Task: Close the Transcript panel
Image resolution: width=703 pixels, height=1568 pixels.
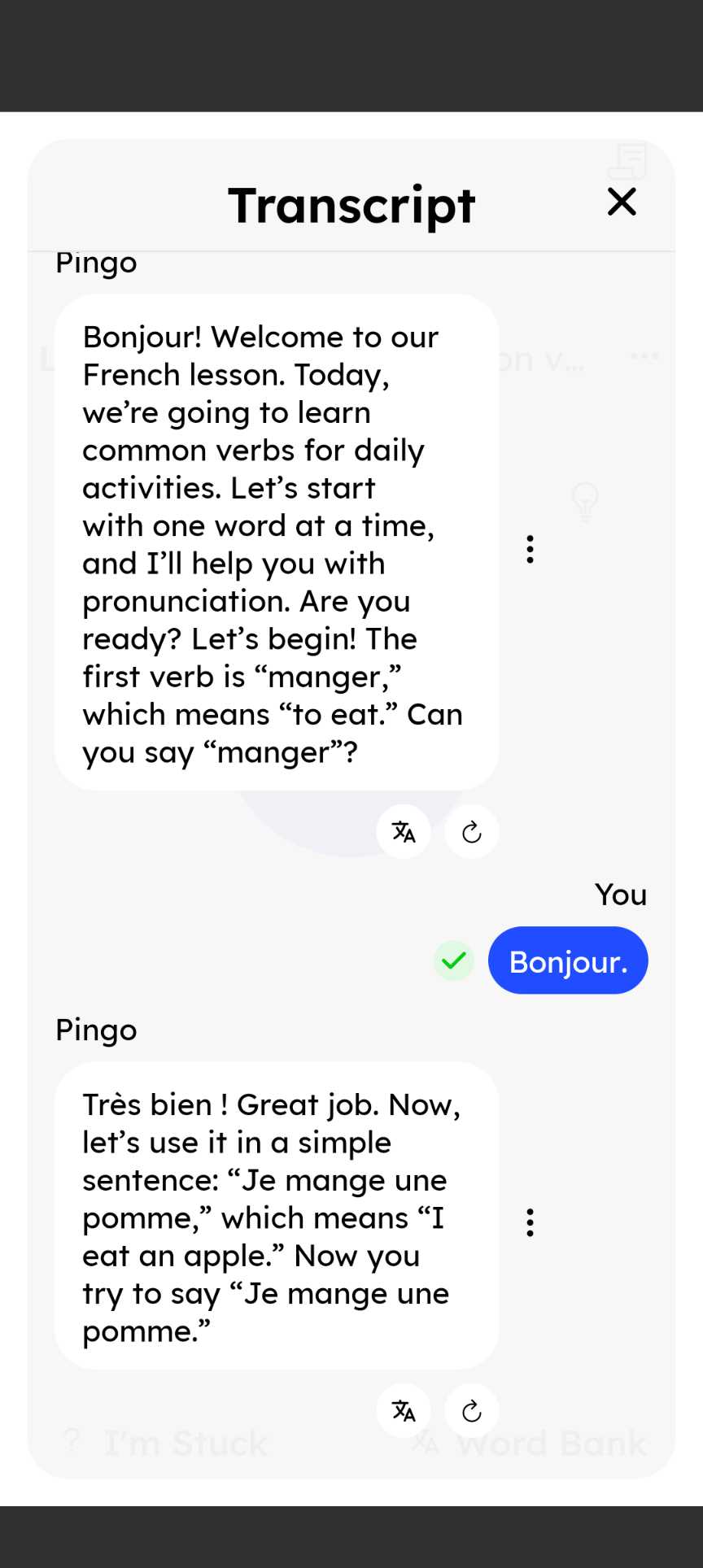Action: [x=621, y=203]
